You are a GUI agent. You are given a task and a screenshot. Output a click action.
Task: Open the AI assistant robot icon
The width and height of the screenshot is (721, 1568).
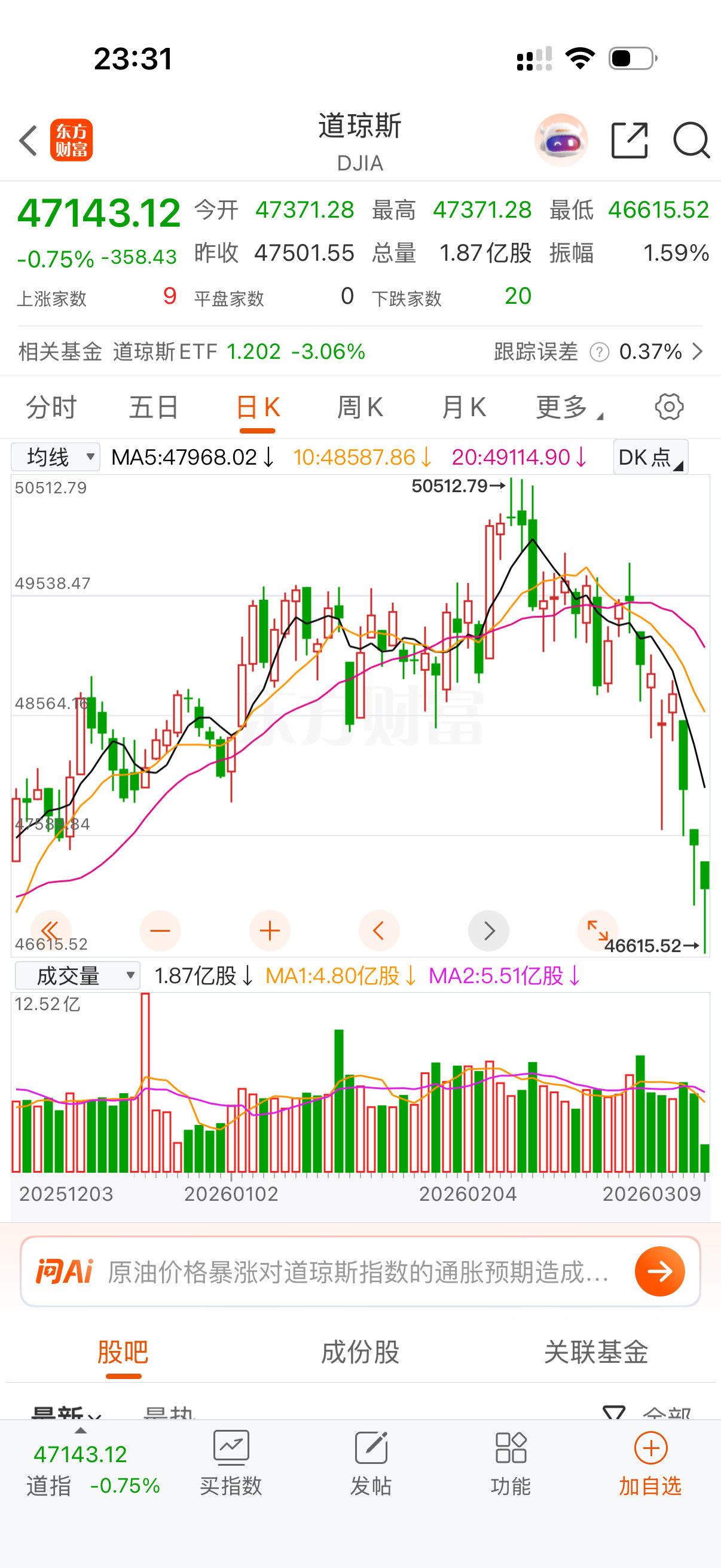click(561, 140)
